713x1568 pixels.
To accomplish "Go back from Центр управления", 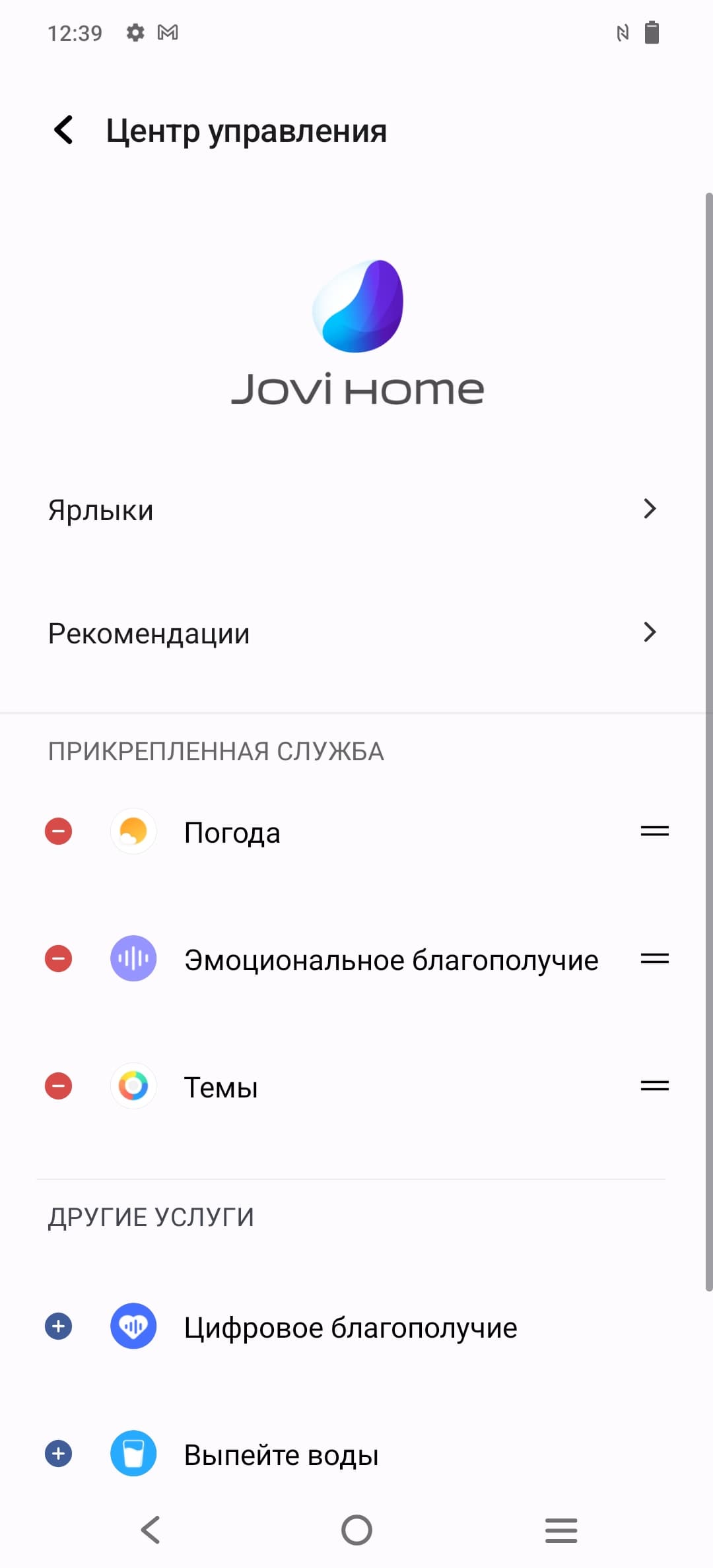I will (x=64, y=130).
